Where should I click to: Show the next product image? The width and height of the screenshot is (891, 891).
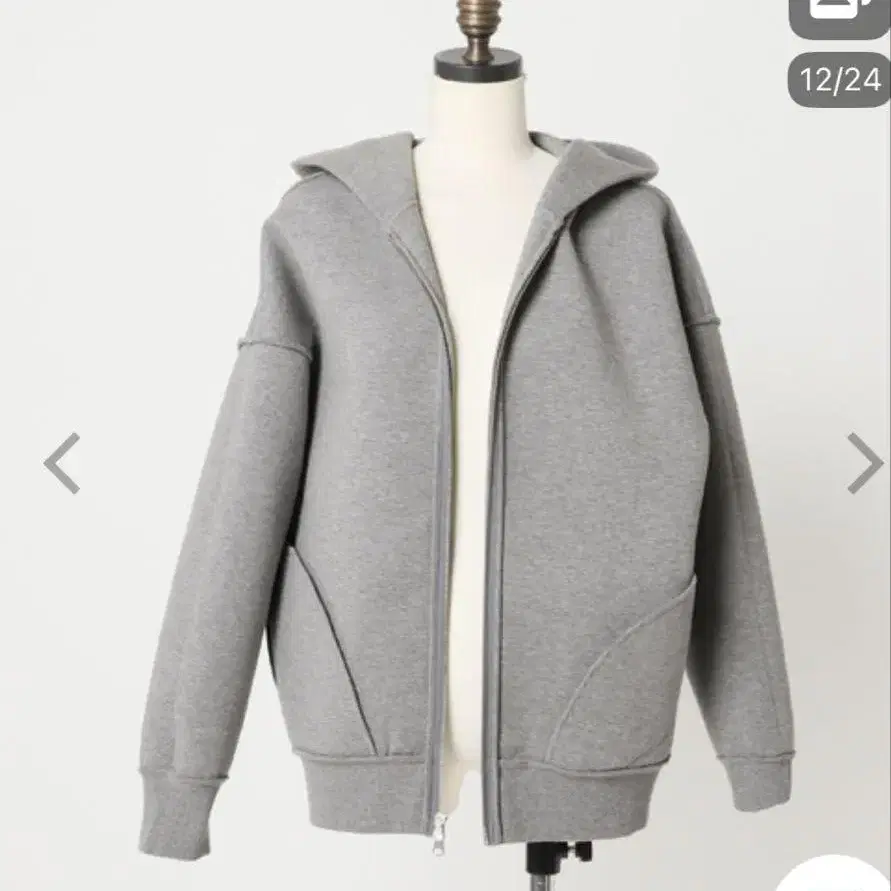point(864,463)
